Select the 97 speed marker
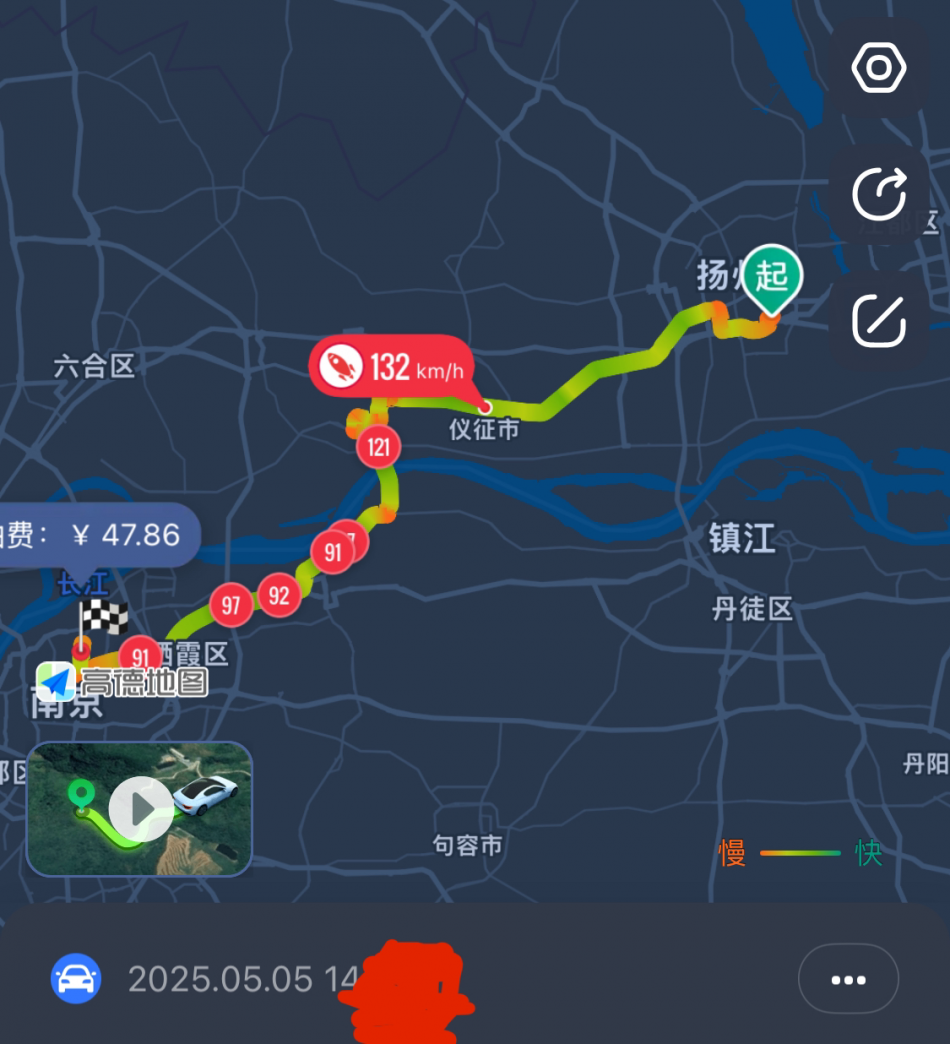950x1044 pixels. (x=231, y=605)
